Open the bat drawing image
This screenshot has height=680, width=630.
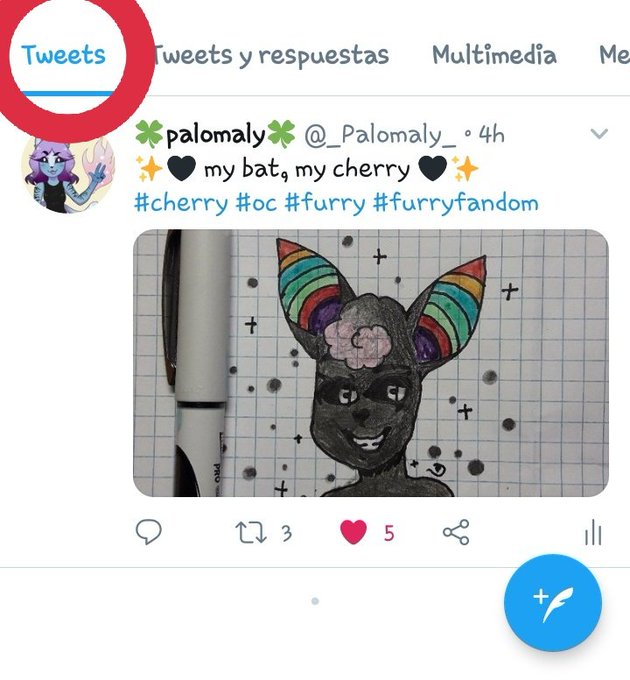point(371,363)
